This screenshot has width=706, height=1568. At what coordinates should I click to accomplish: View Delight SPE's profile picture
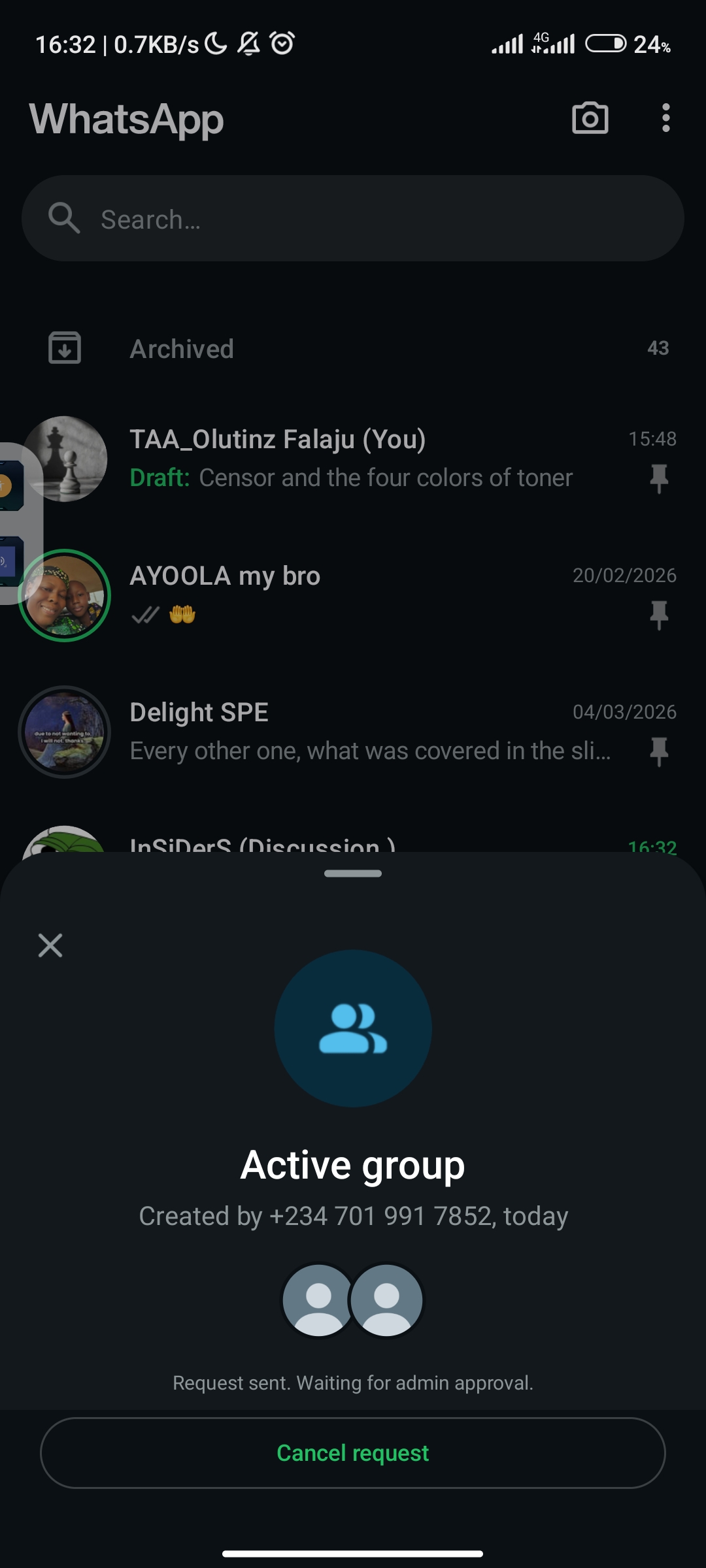pyautogui.click(x=65, y=732)
